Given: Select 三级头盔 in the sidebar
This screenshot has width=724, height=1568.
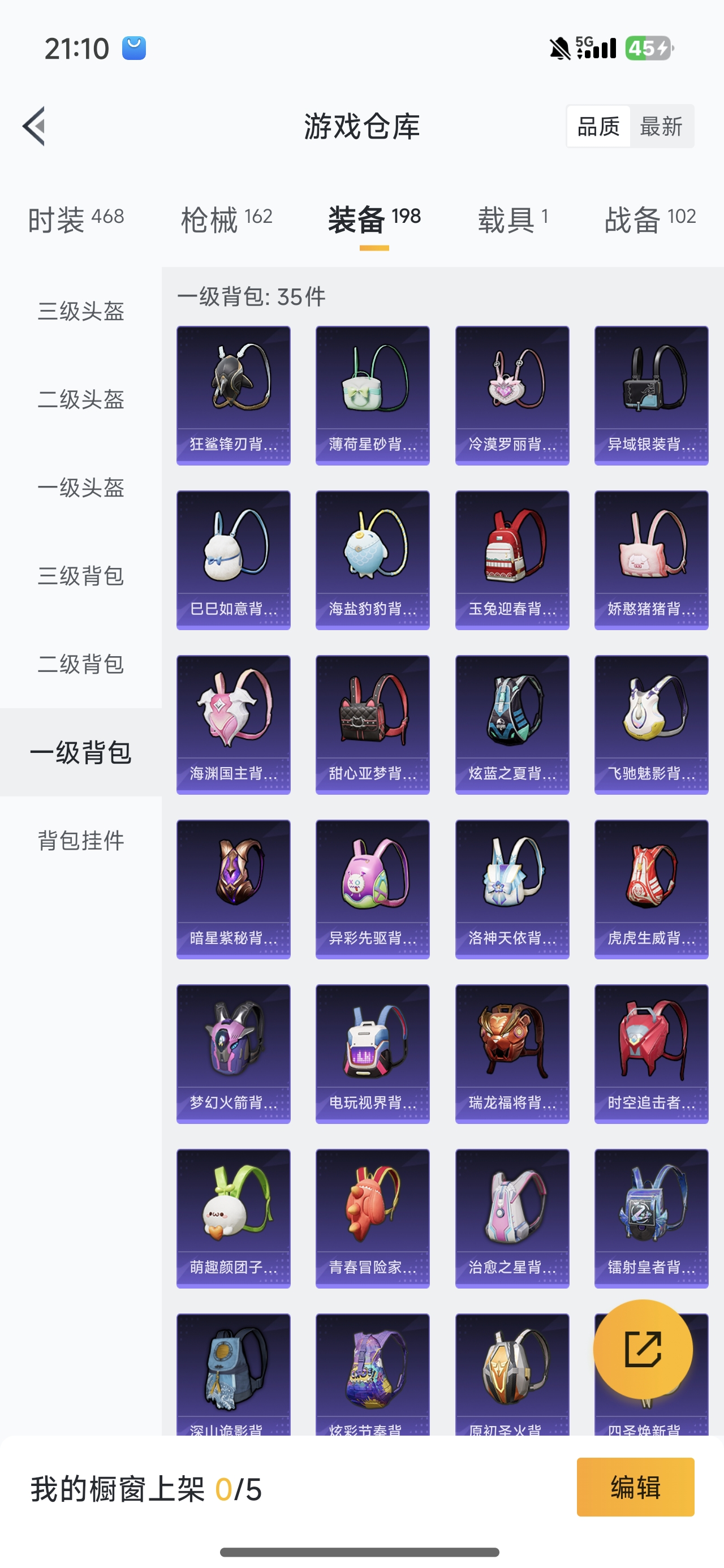Looking at the screenshot, I should pyautogui.click(x=81, y=311).
